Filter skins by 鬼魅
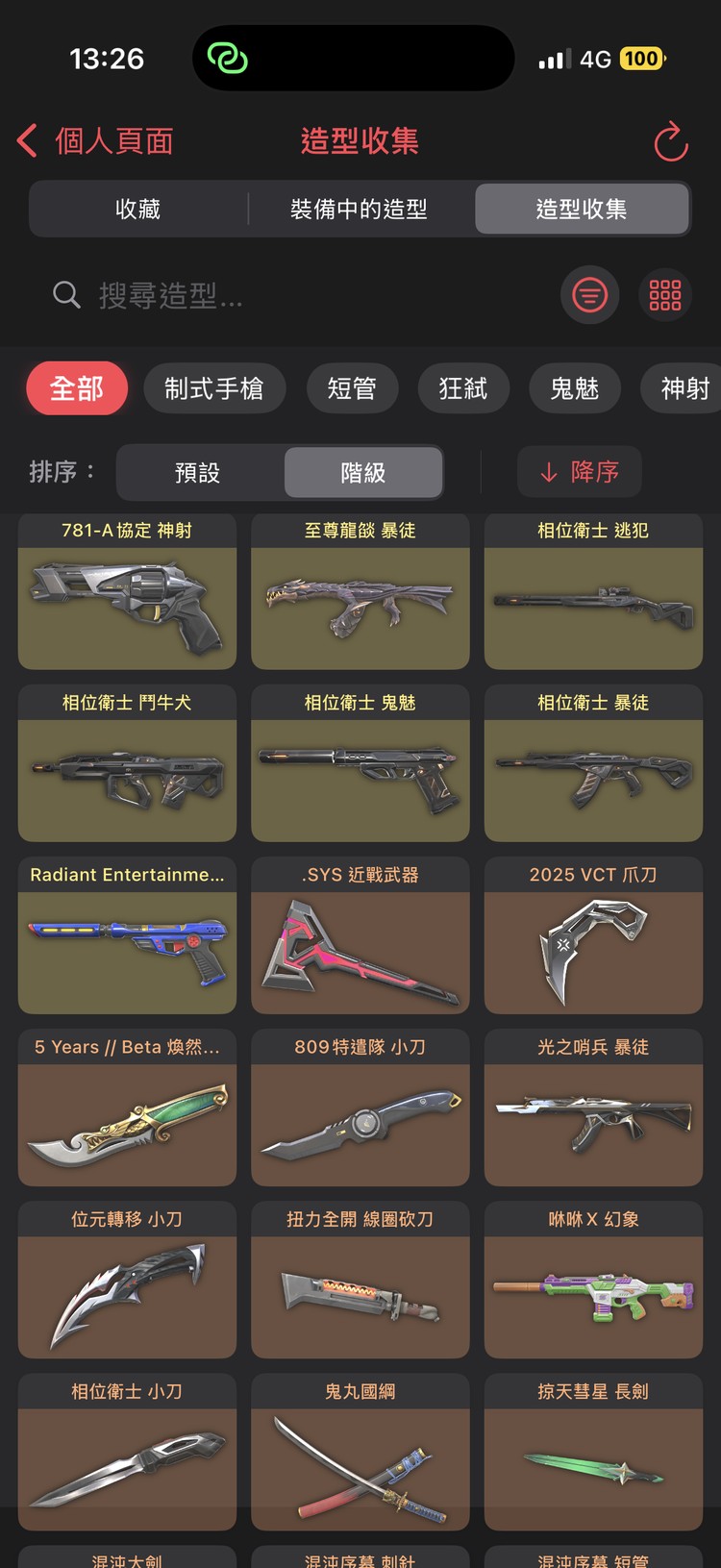Image resolution: width=721 pixels, height=1568 pixels. click(575, 388)
